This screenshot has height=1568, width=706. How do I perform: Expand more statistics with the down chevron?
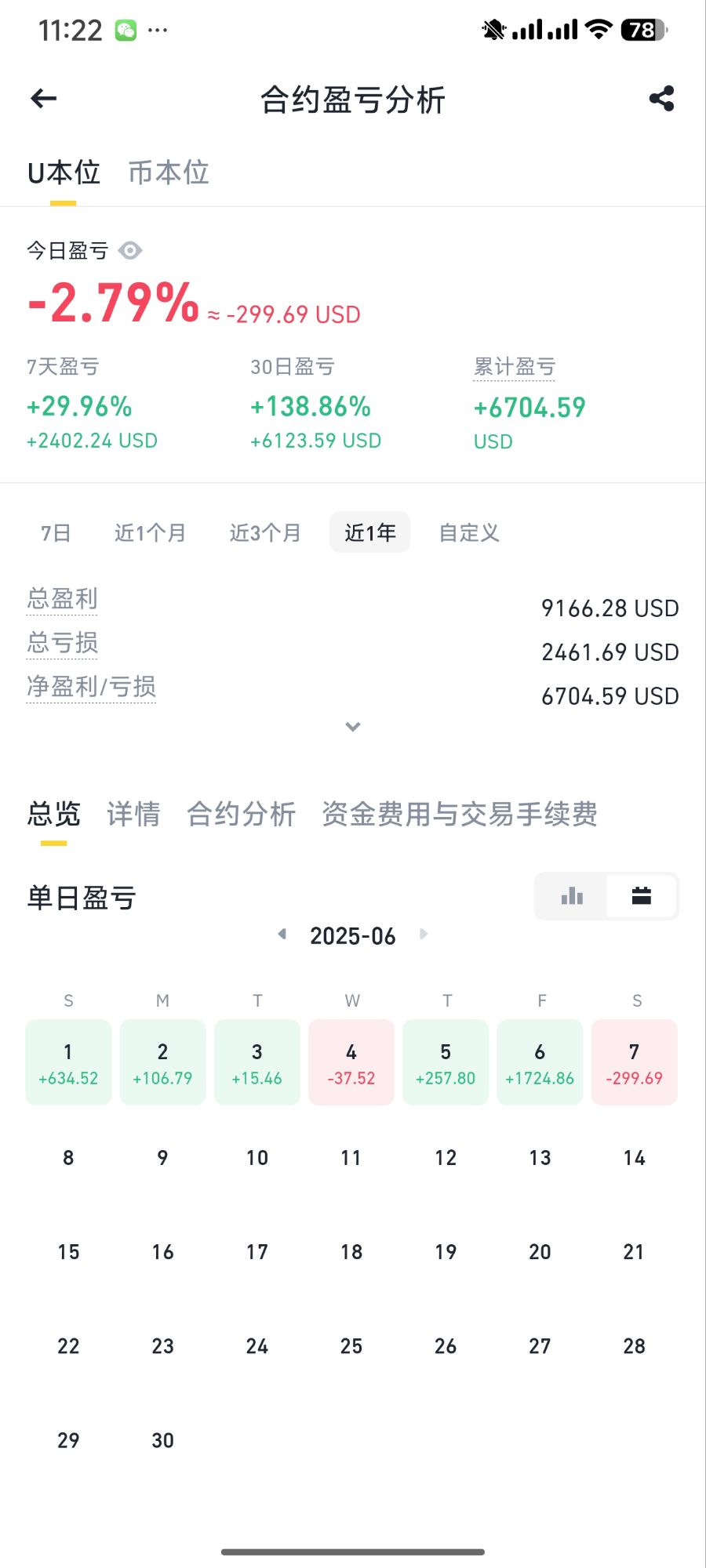click(x=353, y=727)
